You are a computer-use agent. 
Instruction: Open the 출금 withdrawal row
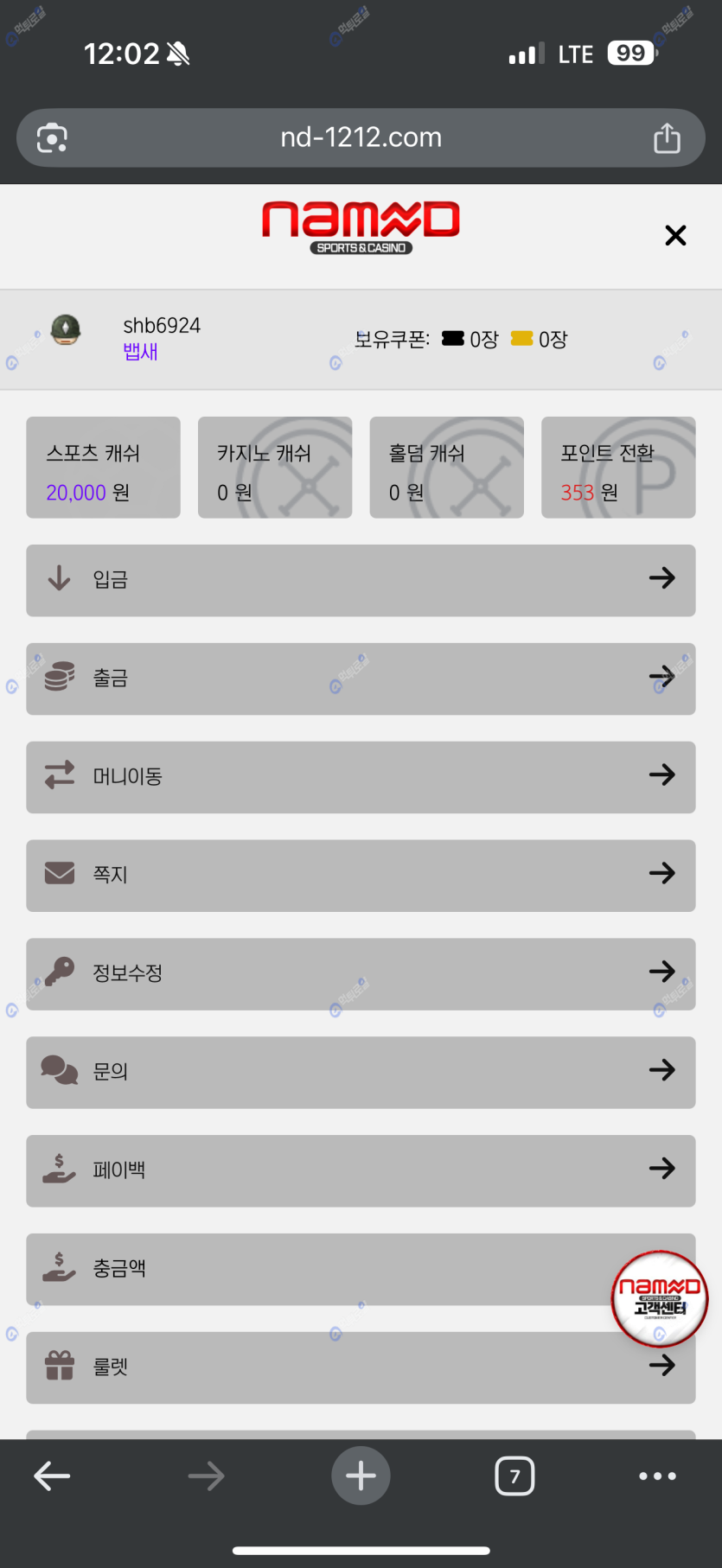point(361,679)
